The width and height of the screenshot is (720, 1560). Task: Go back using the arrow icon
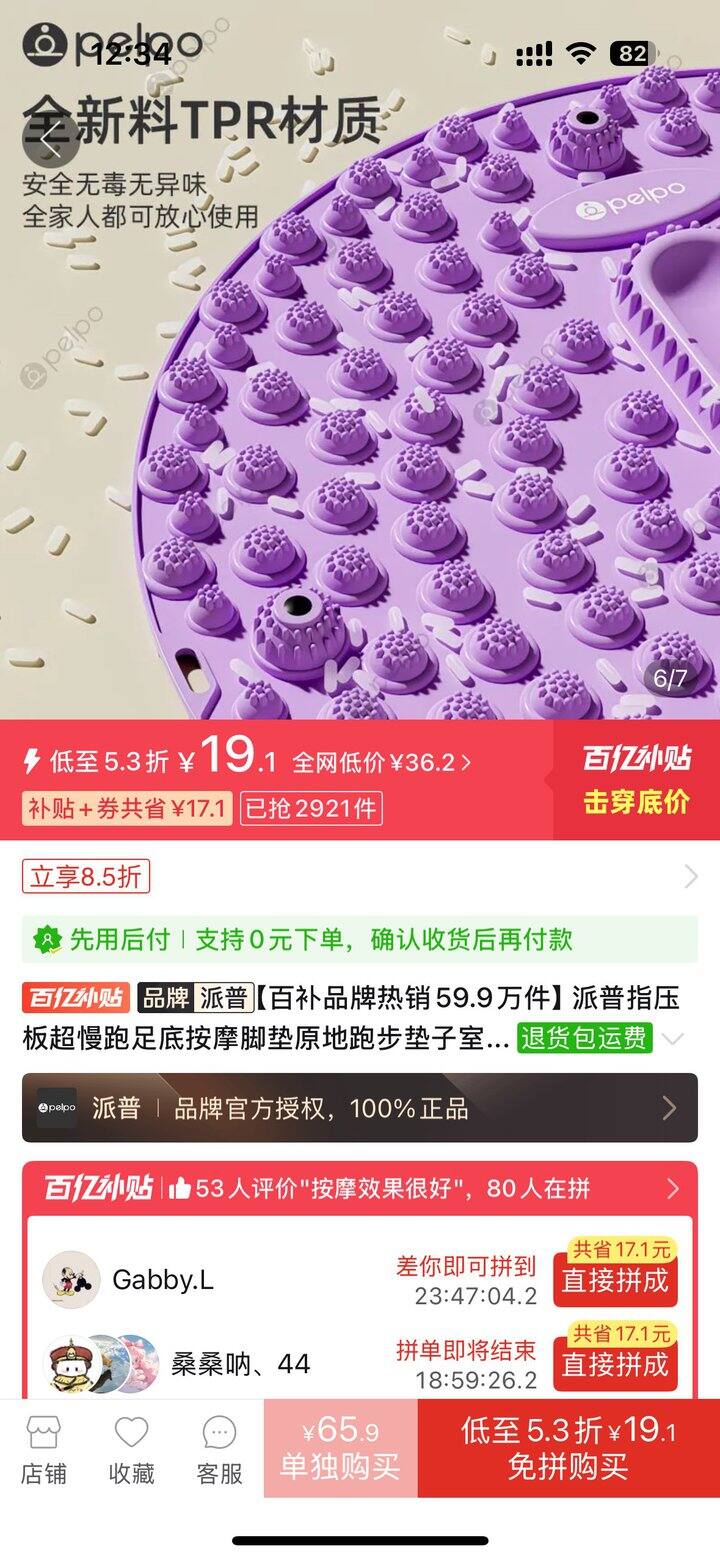point(50,143)
